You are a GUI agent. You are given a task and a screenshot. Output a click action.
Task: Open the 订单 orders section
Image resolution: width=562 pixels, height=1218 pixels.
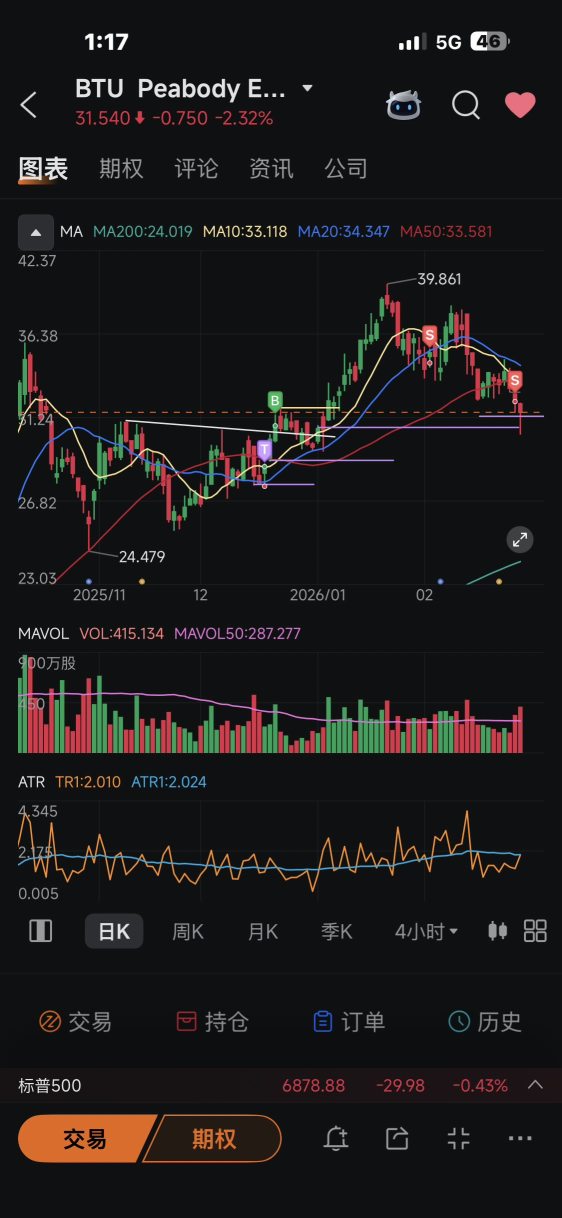click(348, 1022)
